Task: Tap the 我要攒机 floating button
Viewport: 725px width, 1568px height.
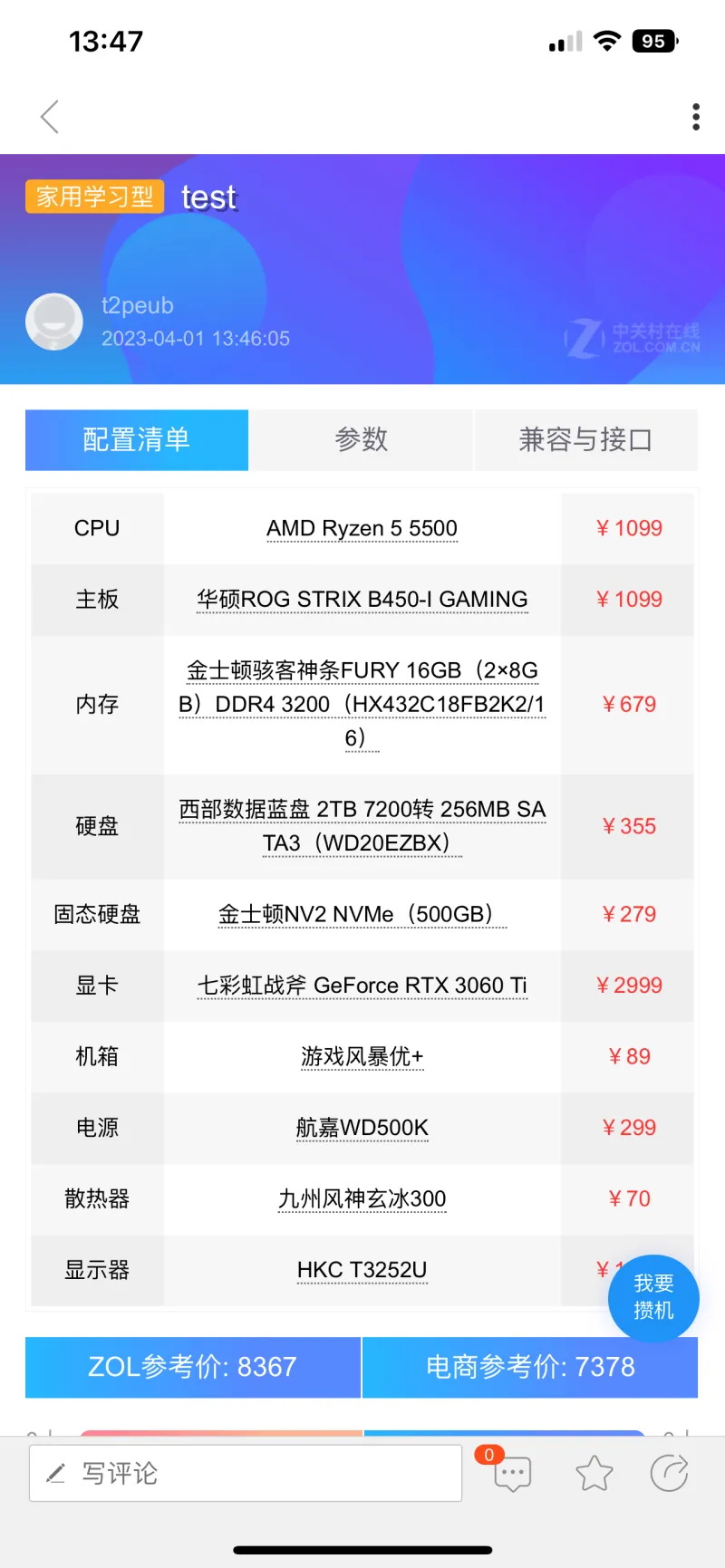Action: pyautogui.click(x=653, y=1297)
